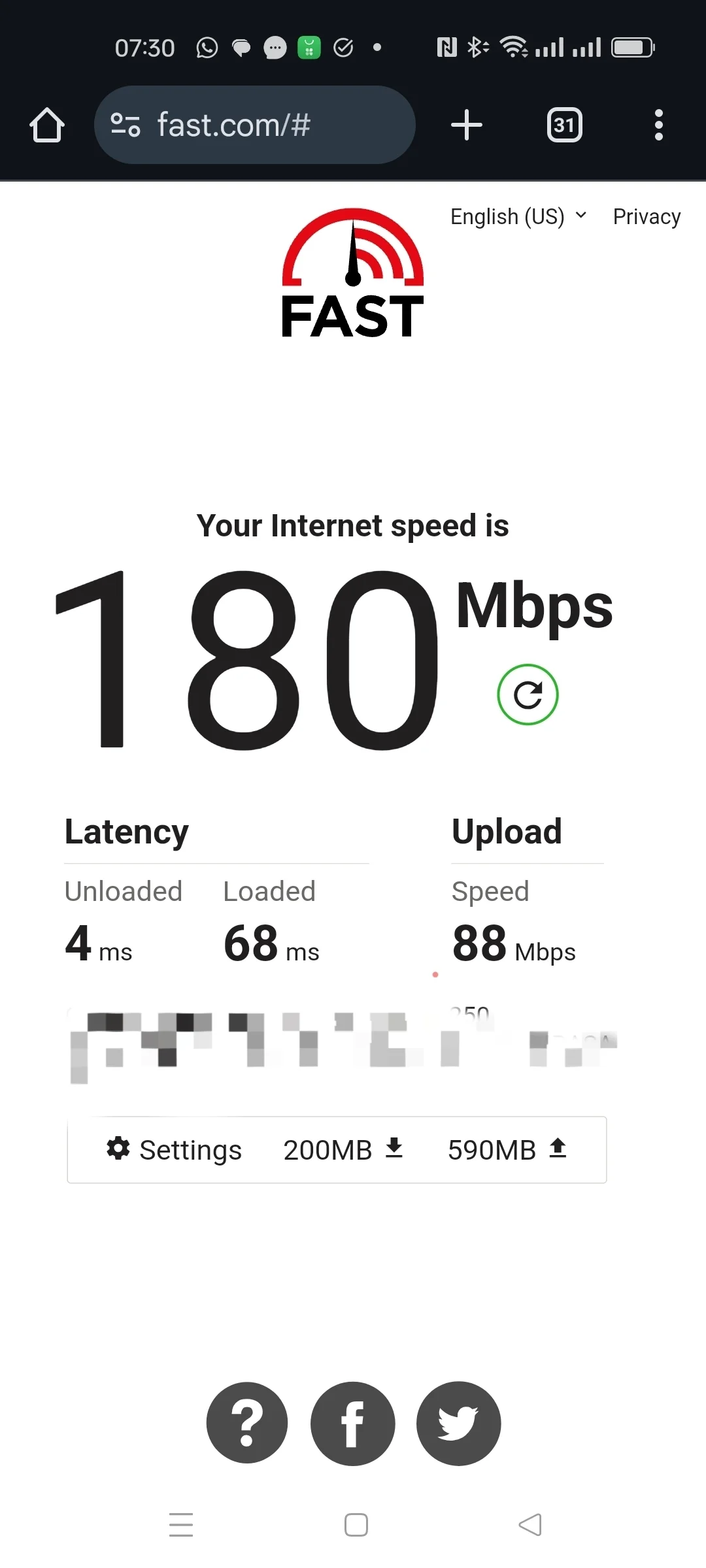
Task: Go to the browser home page
Action: point(47,125)
